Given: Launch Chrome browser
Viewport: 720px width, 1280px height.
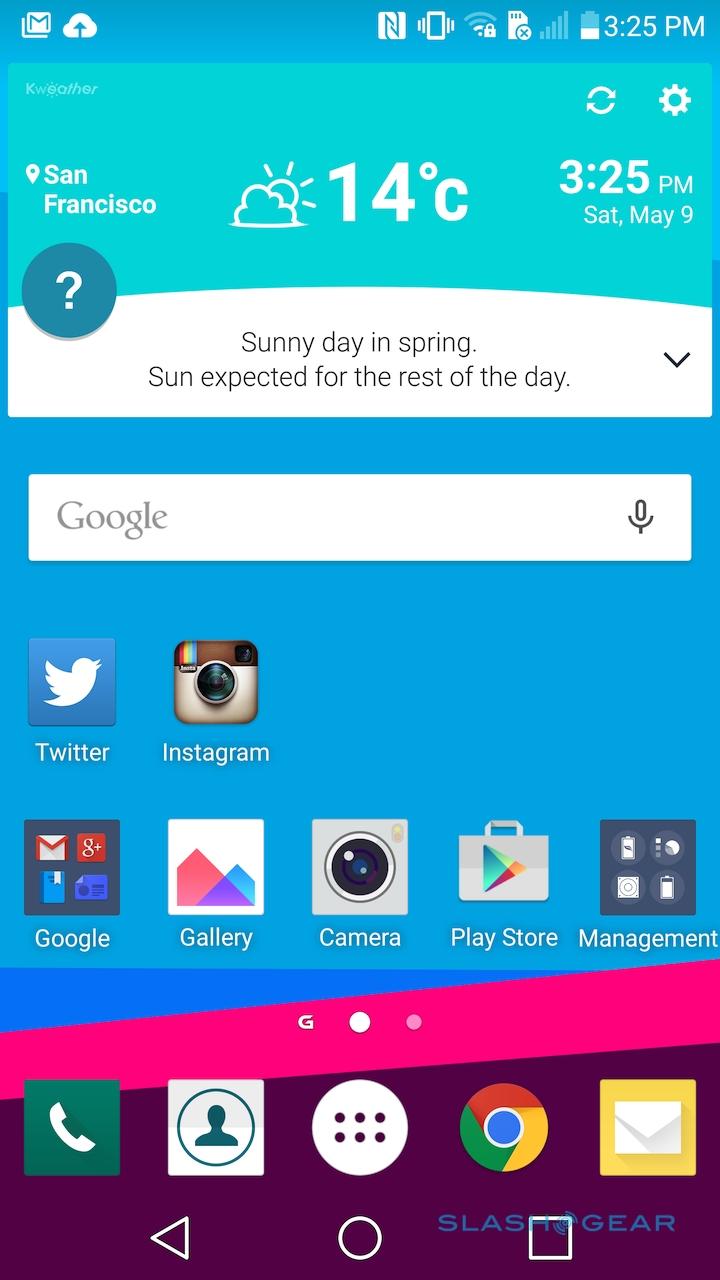Looking at the screenshot, I should point(504,1127).
